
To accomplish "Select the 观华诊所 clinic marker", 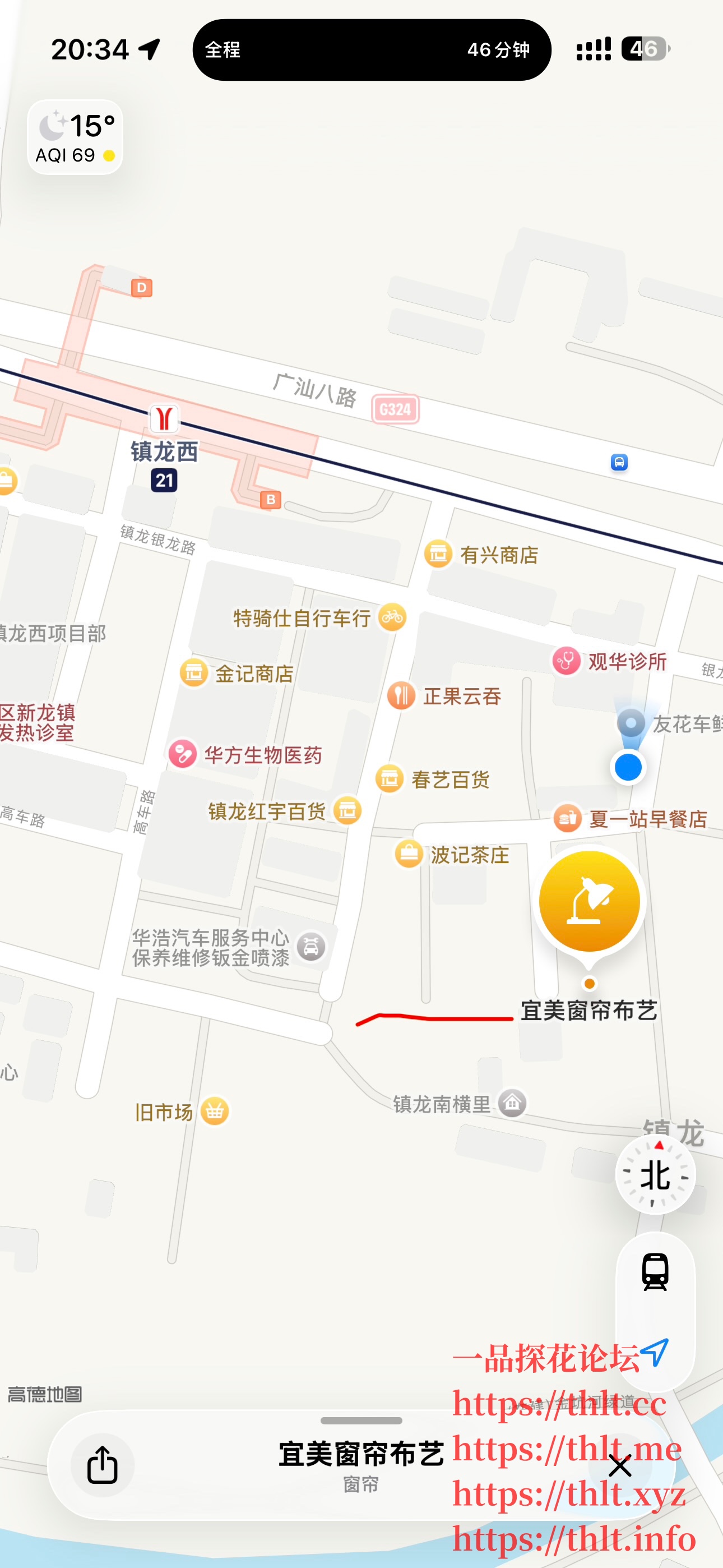I will point(566,661).
